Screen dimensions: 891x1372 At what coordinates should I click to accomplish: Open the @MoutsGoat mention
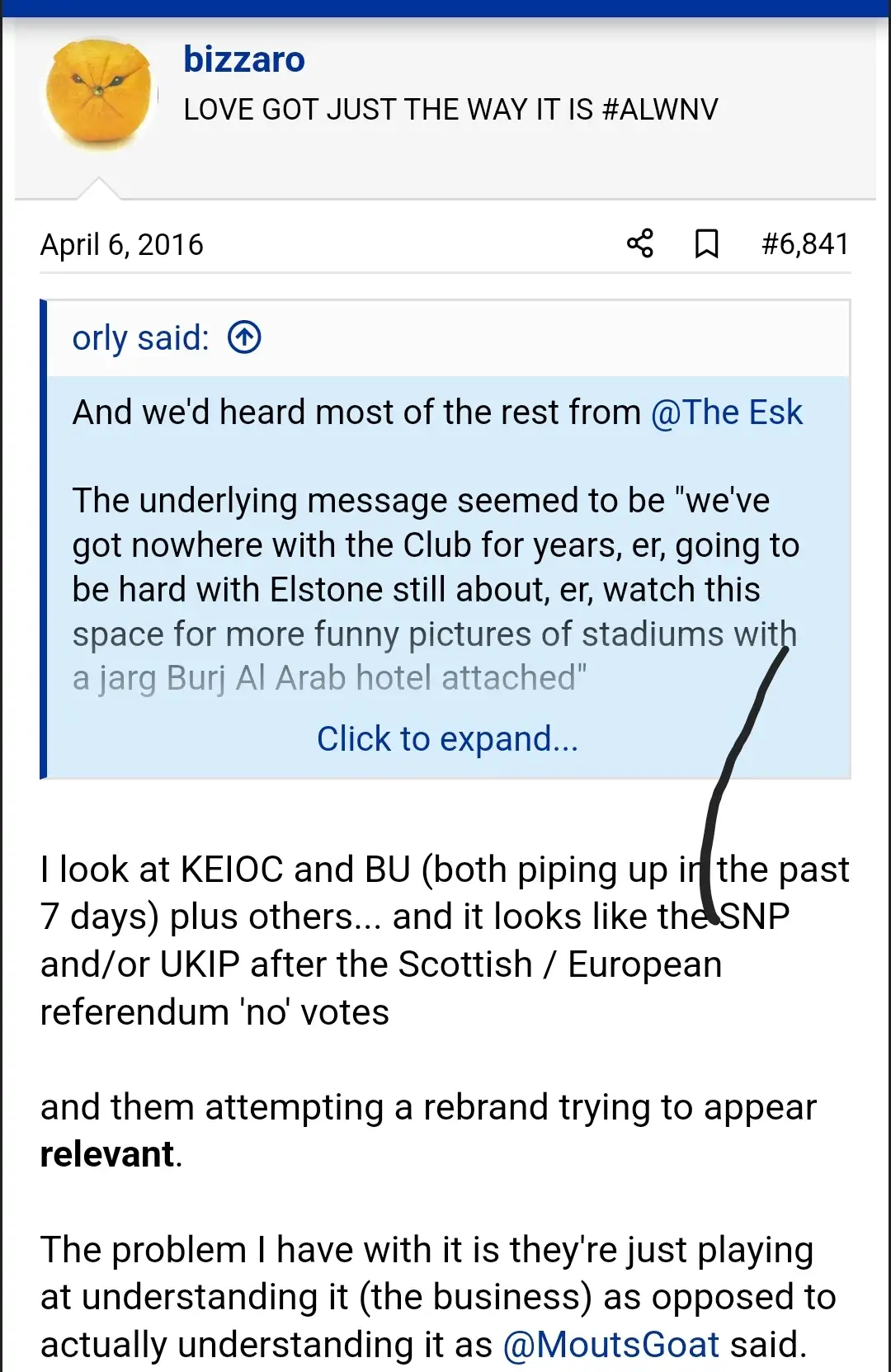(610, 1344)
